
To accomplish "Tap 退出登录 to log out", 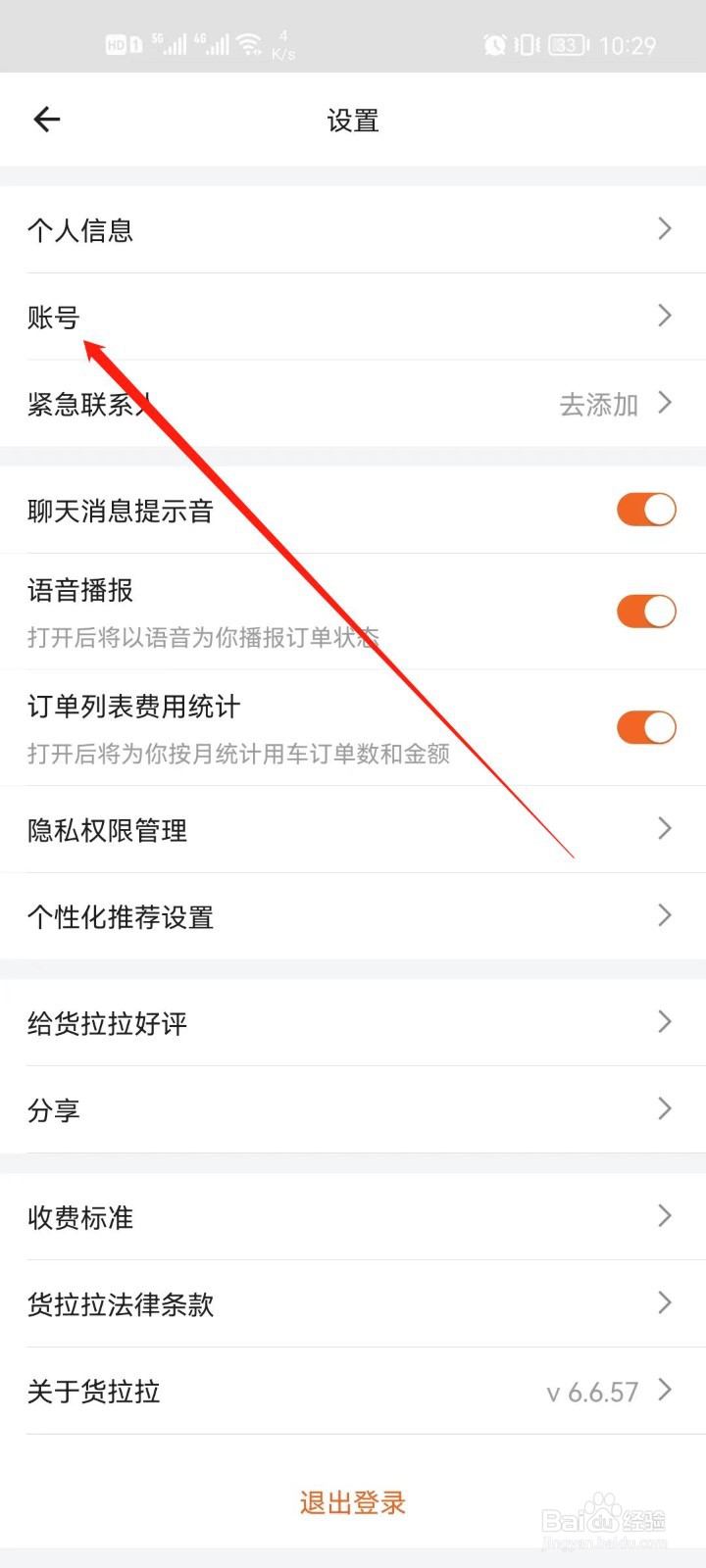I will (353, 1502).
